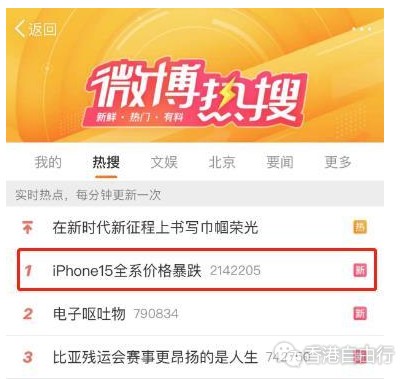
Task: Switch to the 文娱 tab
Action: point(164,162)
